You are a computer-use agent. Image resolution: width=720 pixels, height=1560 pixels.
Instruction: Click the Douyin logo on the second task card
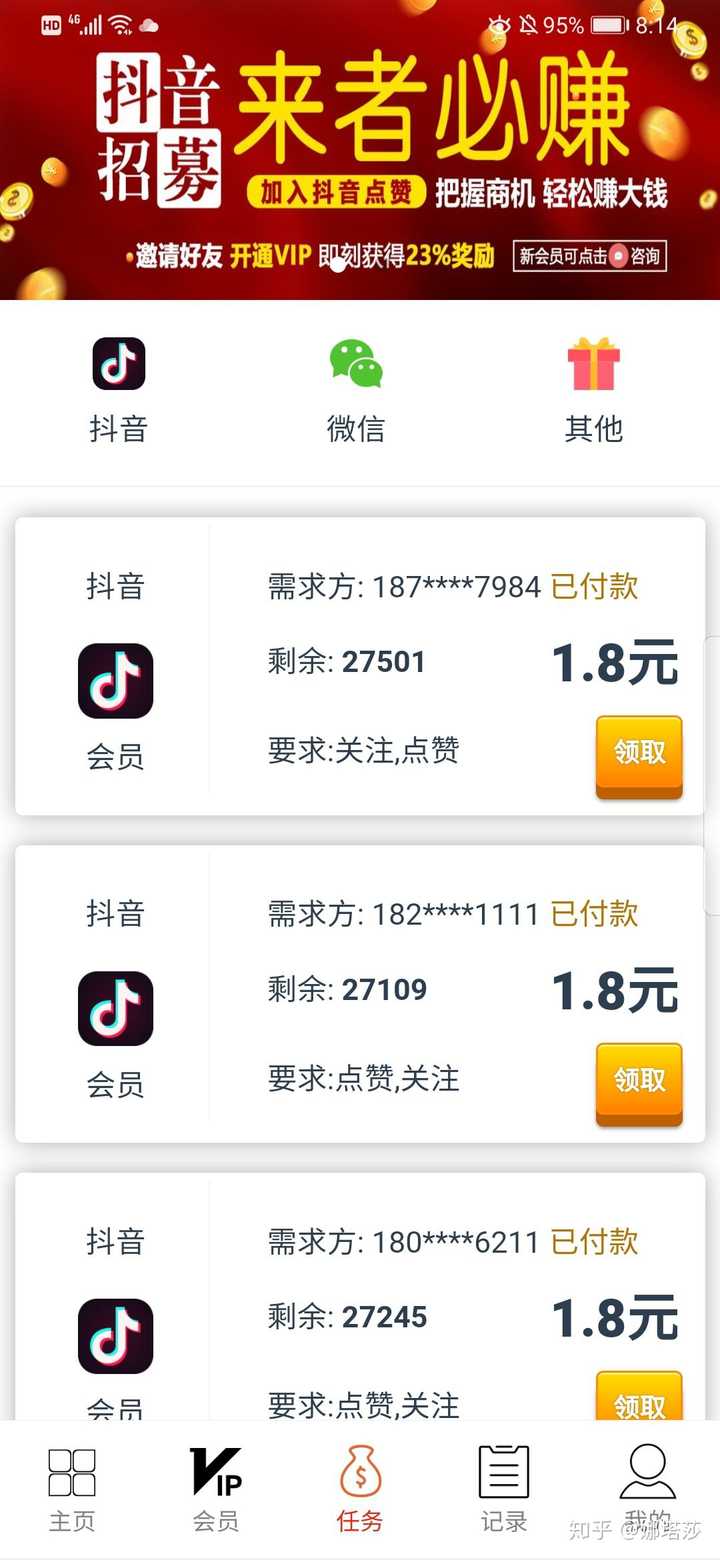coord(116,1008)
